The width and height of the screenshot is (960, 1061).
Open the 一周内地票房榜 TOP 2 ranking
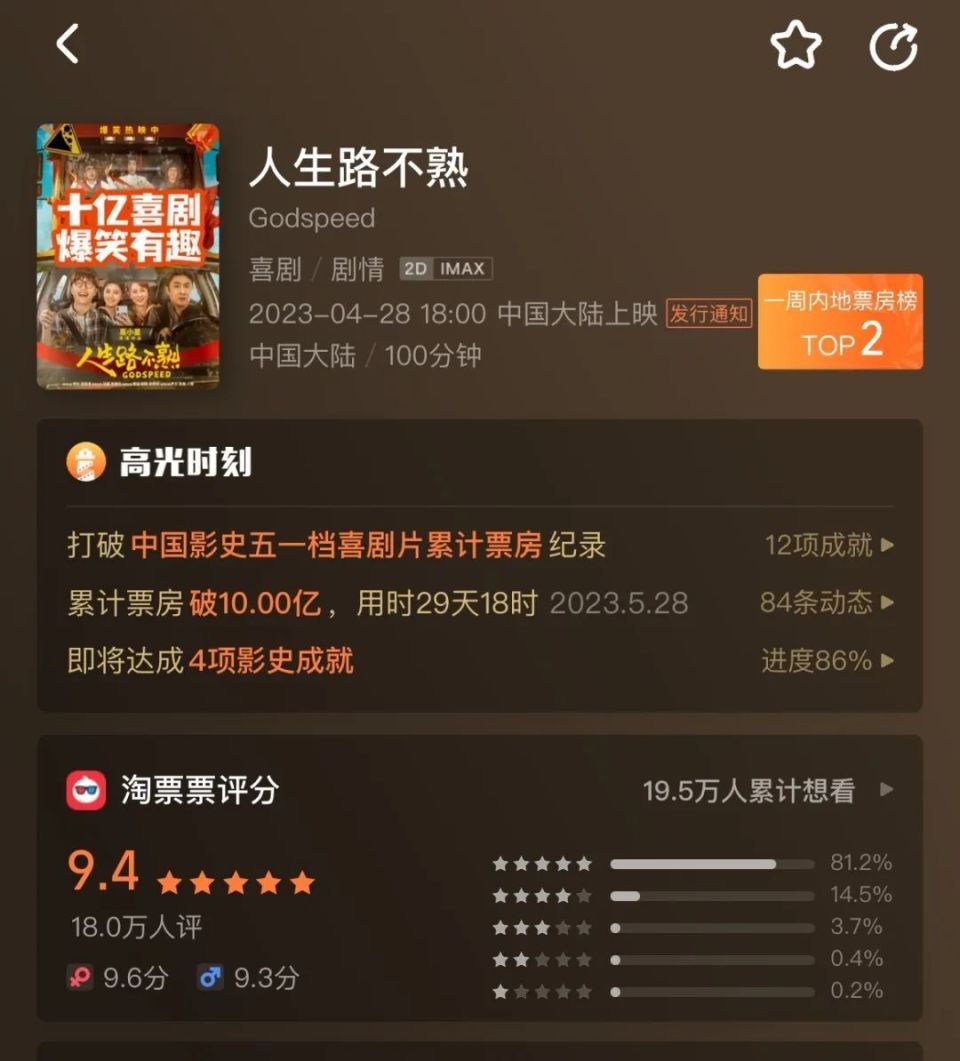[838, 321]
